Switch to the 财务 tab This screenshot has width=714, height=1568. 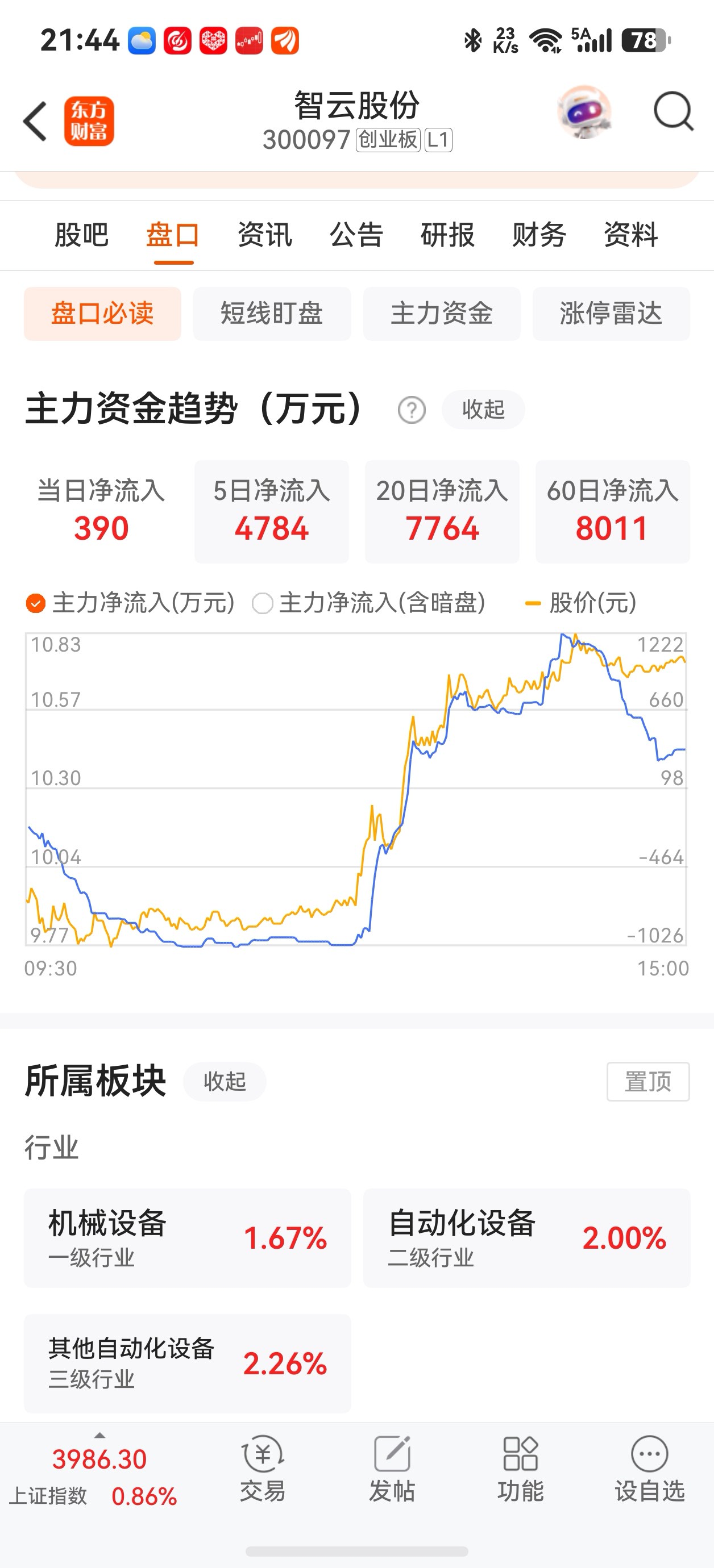point(539,235)
